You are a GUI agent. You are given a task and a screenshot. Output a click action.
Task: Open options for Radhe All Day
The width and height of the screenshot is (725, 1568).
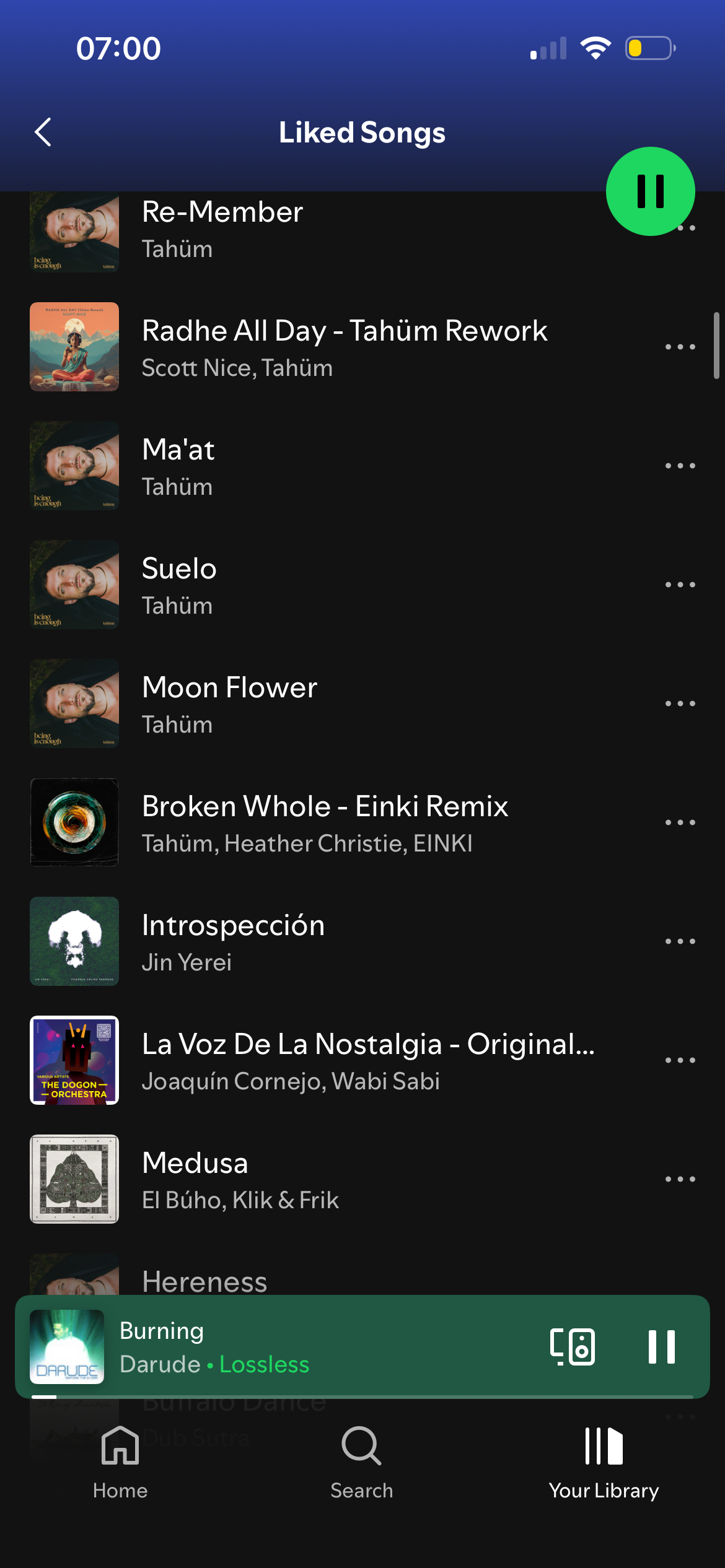point(680,347)
